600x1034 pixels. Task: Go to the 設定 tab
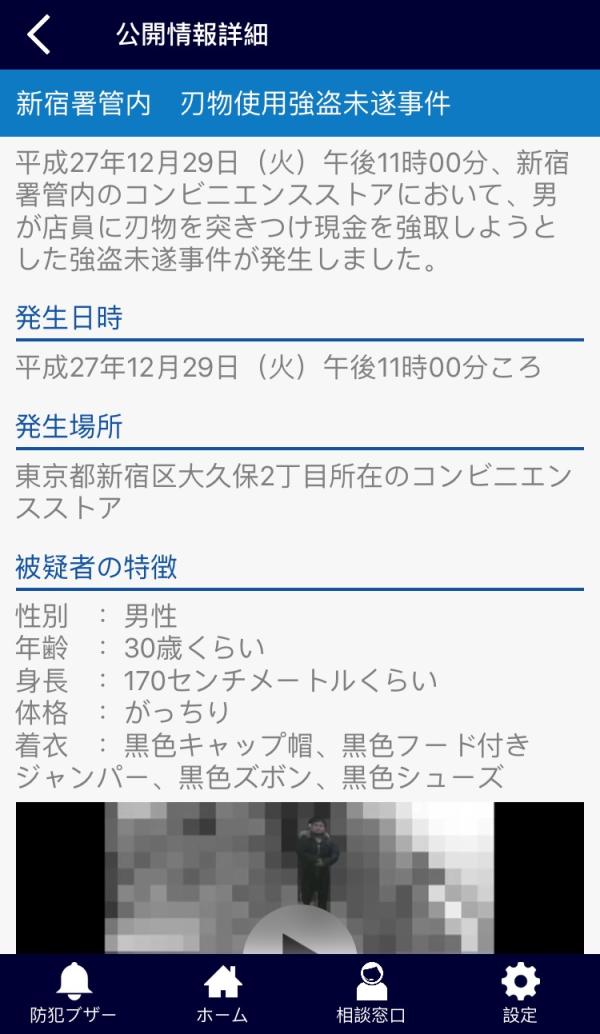coord(520,993)
